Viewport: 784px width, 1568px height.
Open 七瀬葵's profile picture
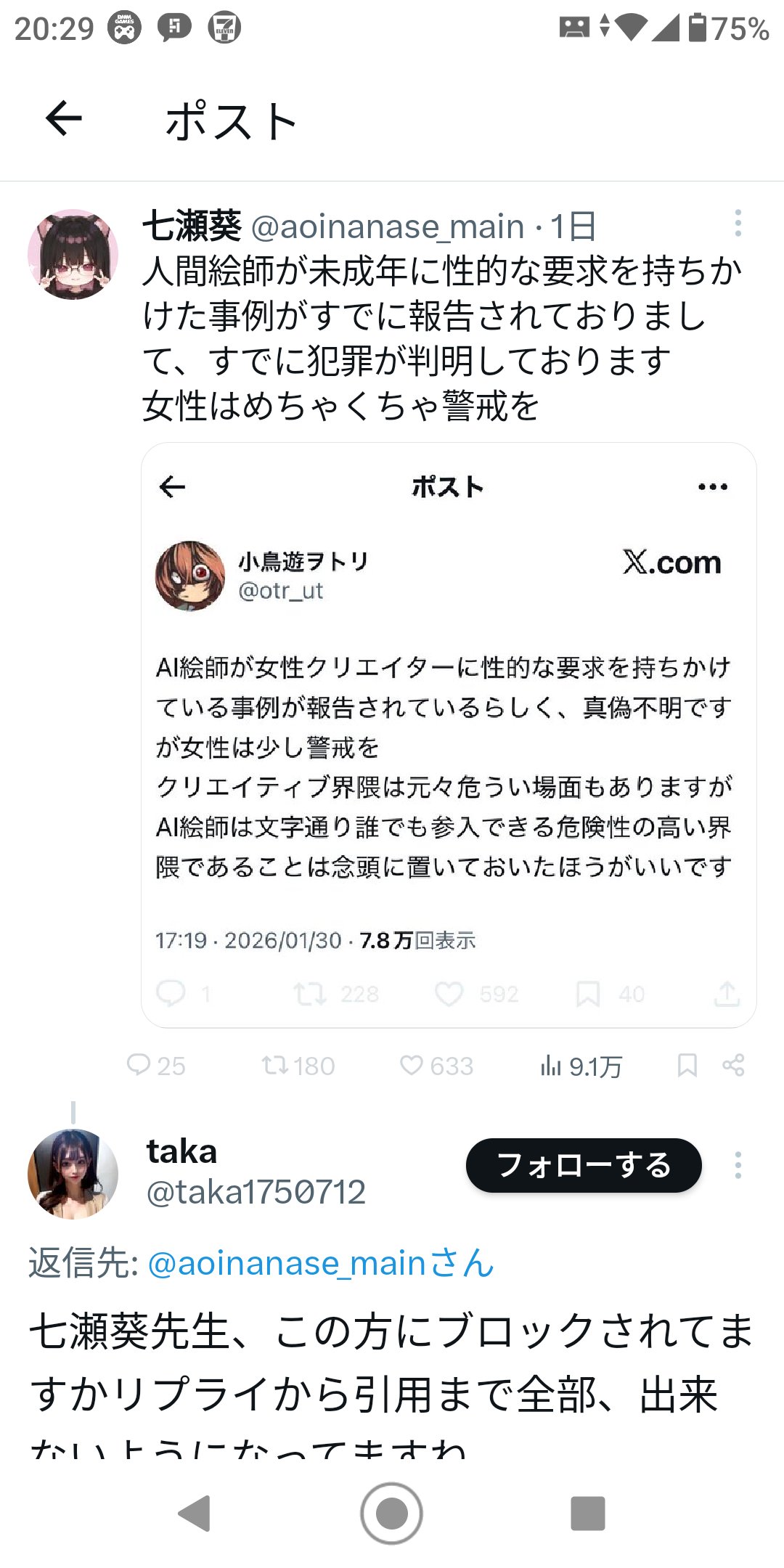[x=73, y=254]
